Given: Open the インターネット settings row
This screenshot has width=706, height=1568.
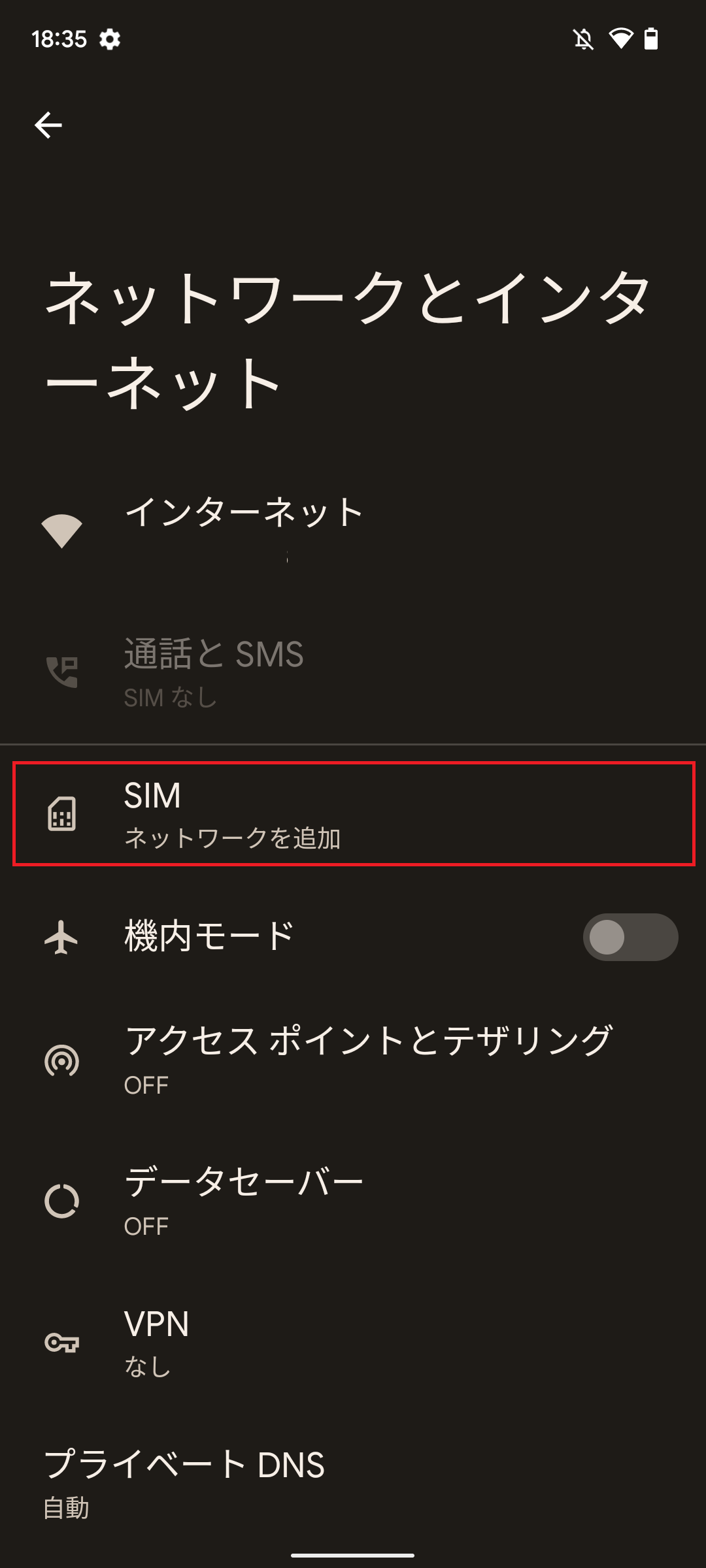Looking at the screenshot, I should pos(353,531).
